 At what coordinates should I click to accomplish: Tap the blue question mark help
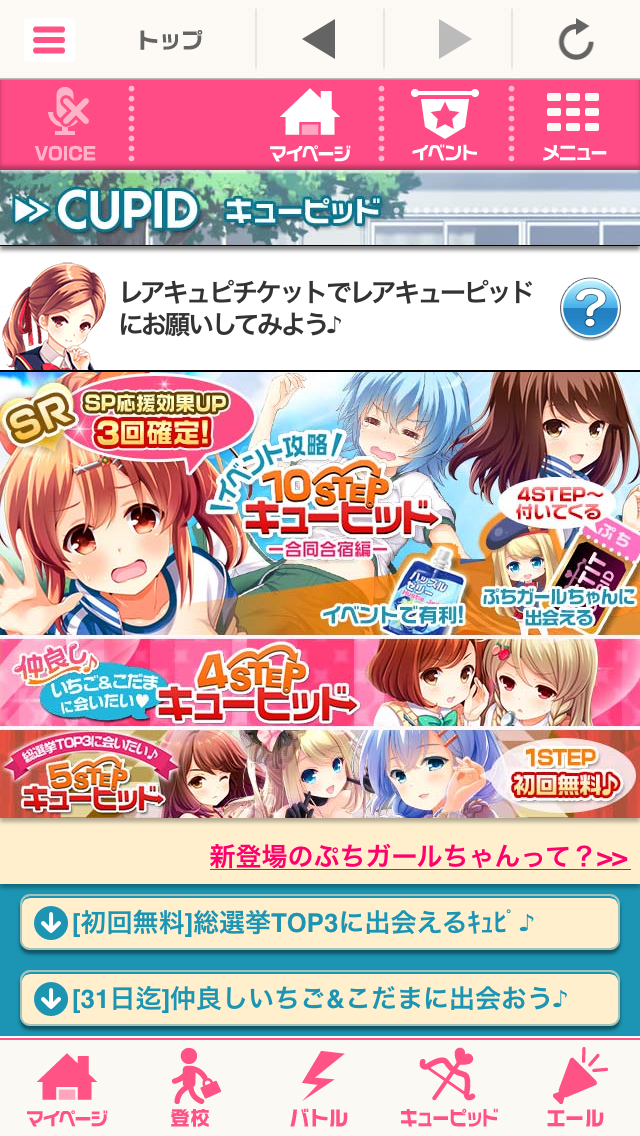click(x=590, y=308)
